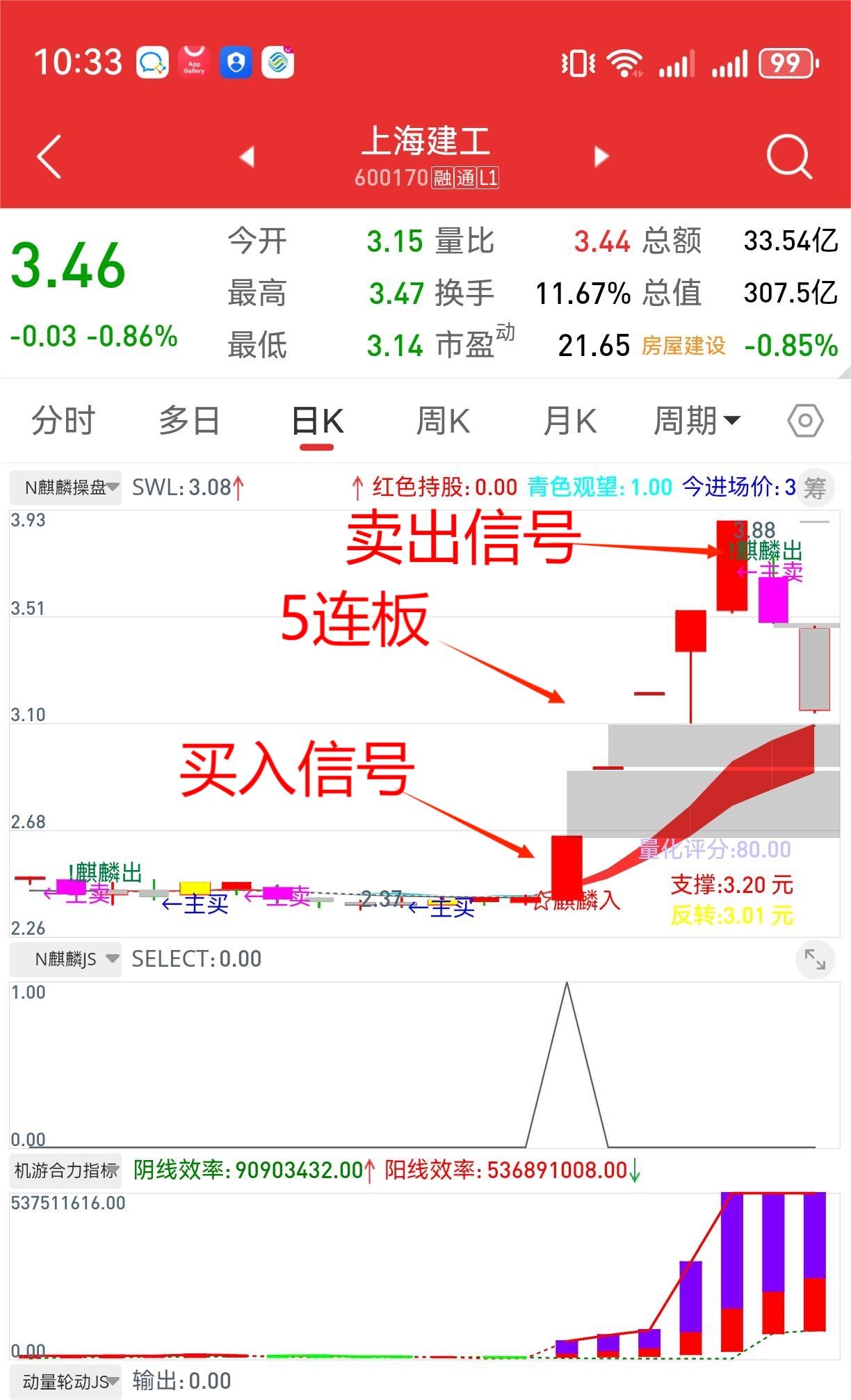Select the 日K chart tab
Viewport: 851px width, 1400px height.
click(x=317, y=421)
